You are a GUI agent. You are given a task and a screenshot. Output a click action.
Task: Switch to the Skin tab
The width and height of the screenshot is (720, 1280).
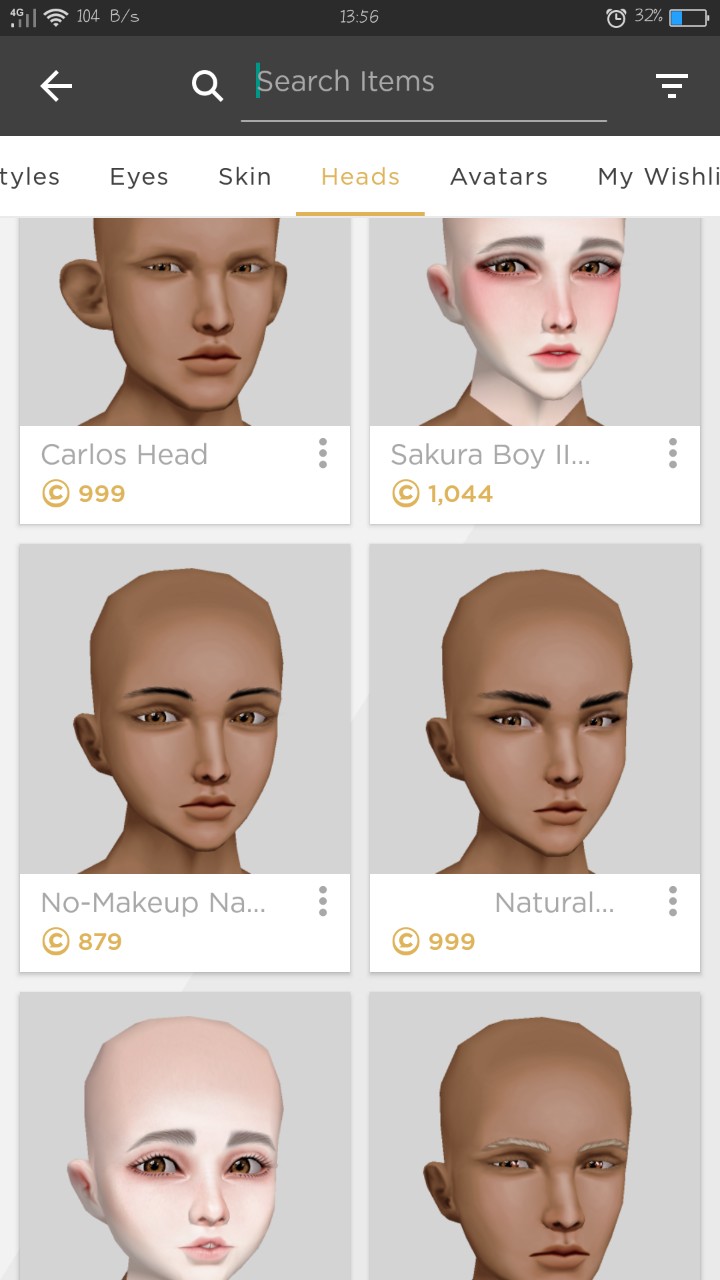[245, 177]
